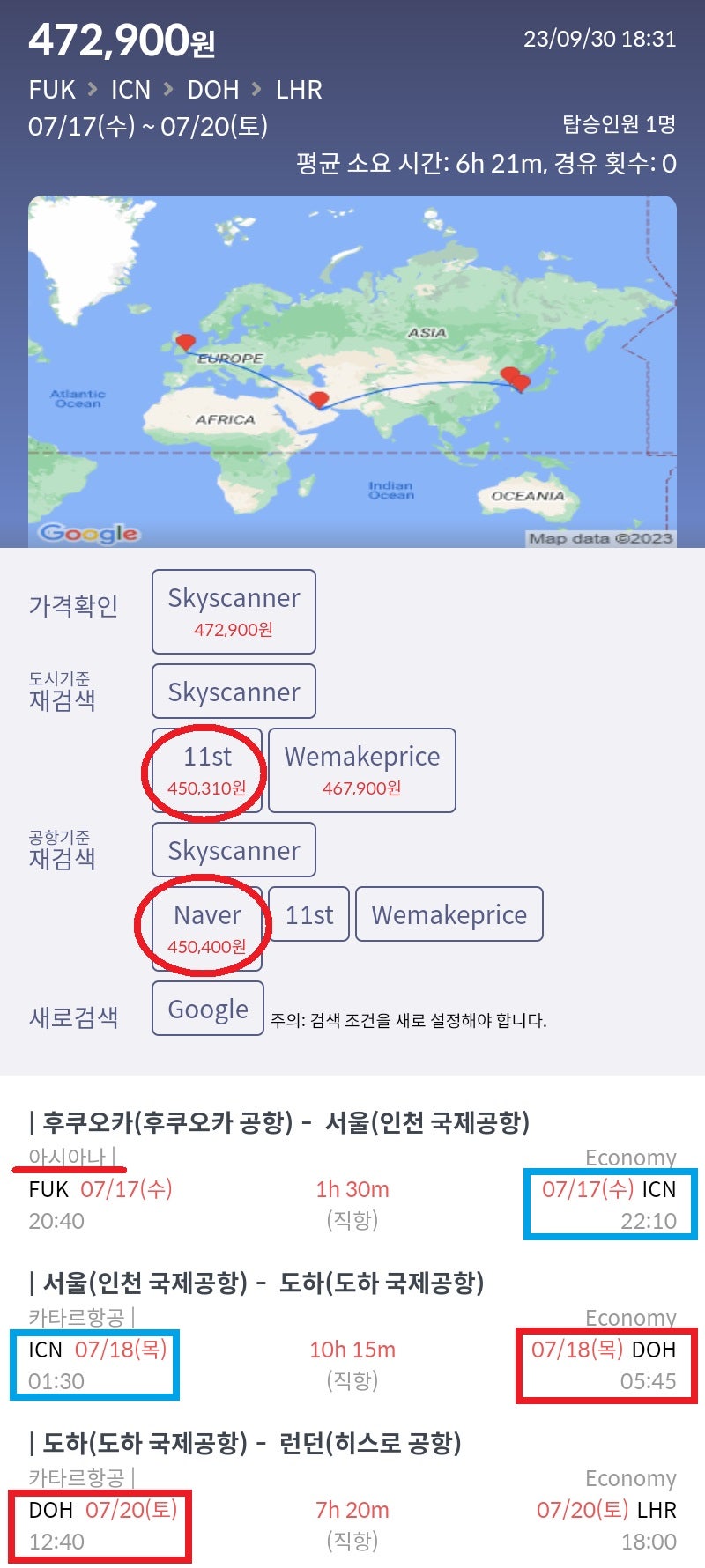Image resolution: width=705 pixels, height=1568 pixels.
Task: Open the route map
Action: click(352, 372)
